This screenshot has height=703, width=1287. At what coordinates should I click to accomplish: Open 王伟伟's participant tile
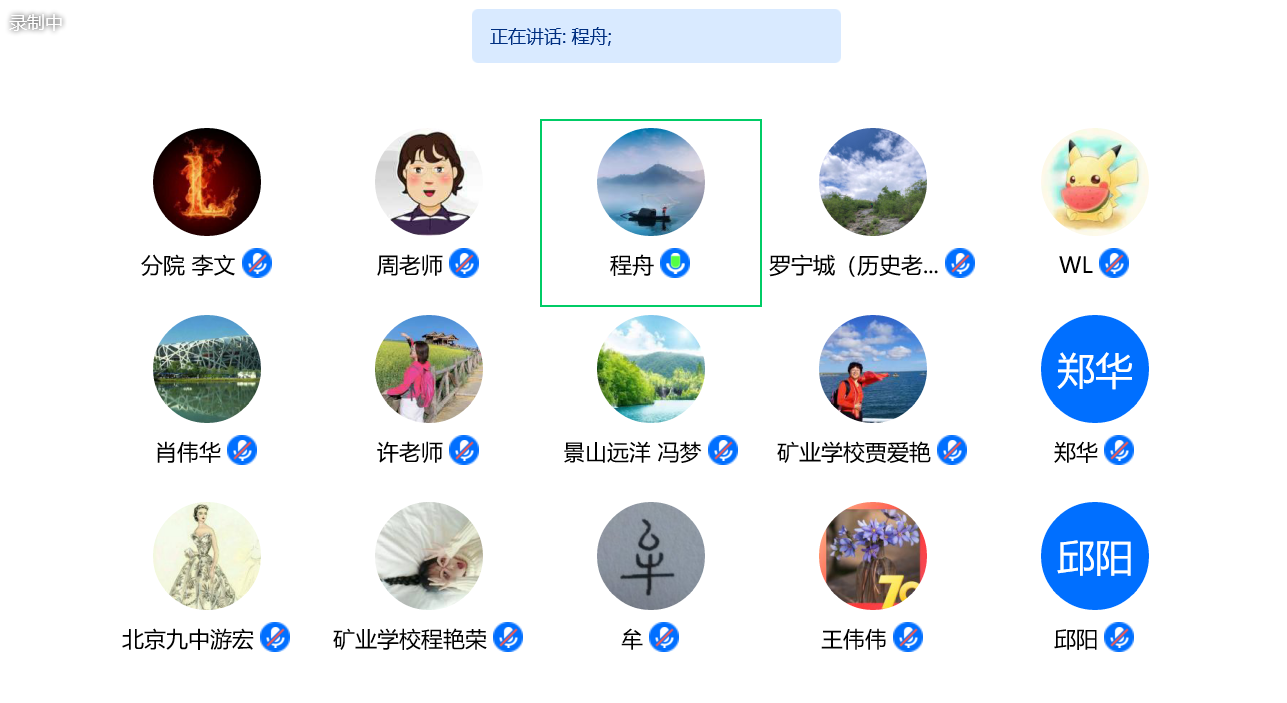(873, 557)
